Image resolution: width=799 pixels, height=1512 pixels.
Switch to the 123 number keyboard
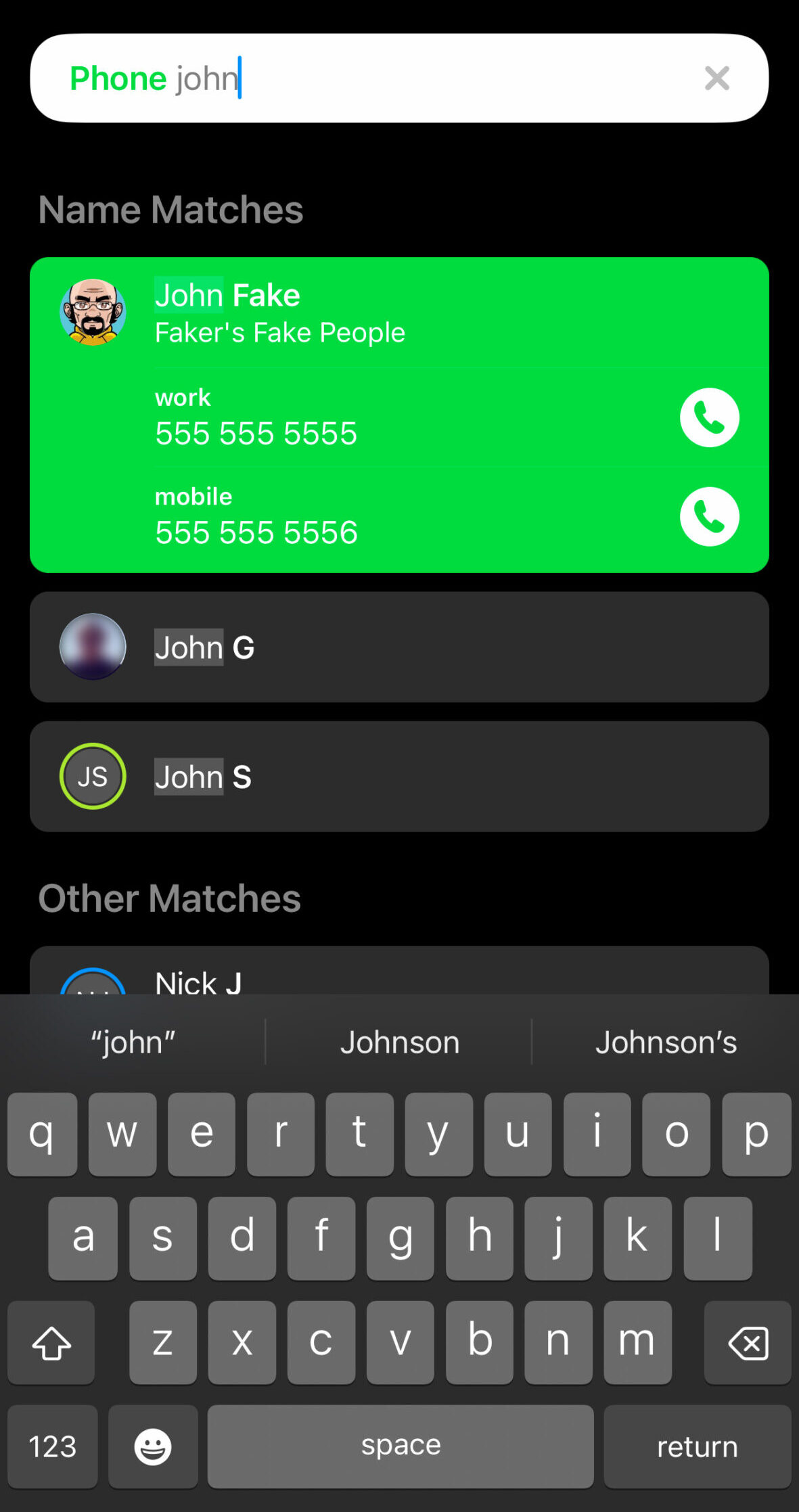click(52, 1446)
